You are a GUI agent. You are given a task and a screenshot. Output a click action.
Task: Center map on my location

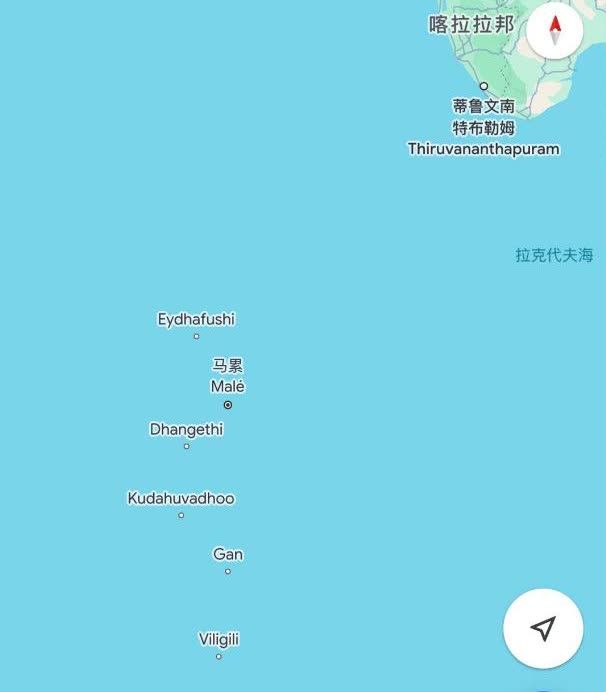tap(543, 628)
